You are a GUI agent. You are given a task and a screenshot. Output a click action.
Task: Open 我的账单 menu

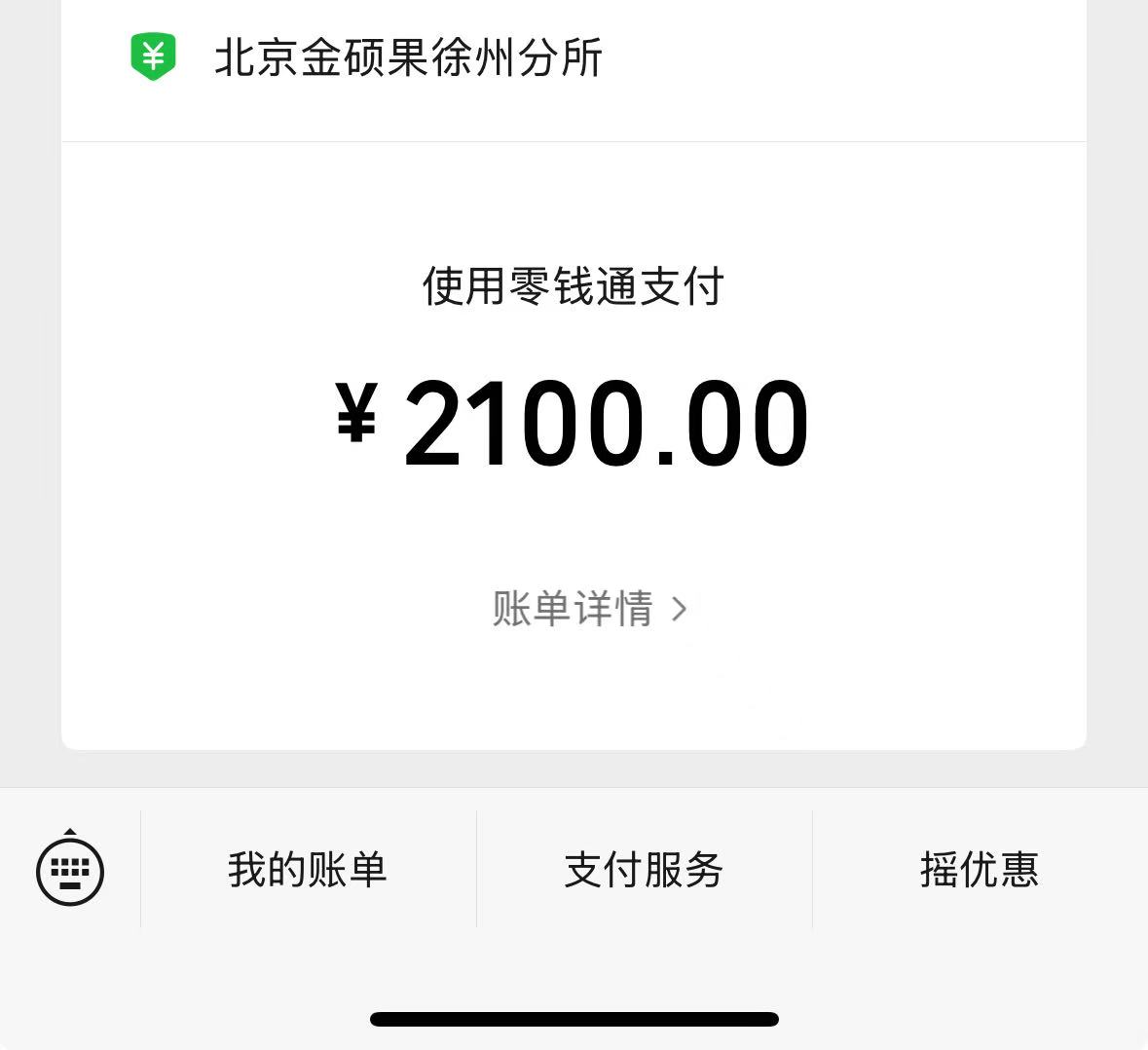pos(308,870)
